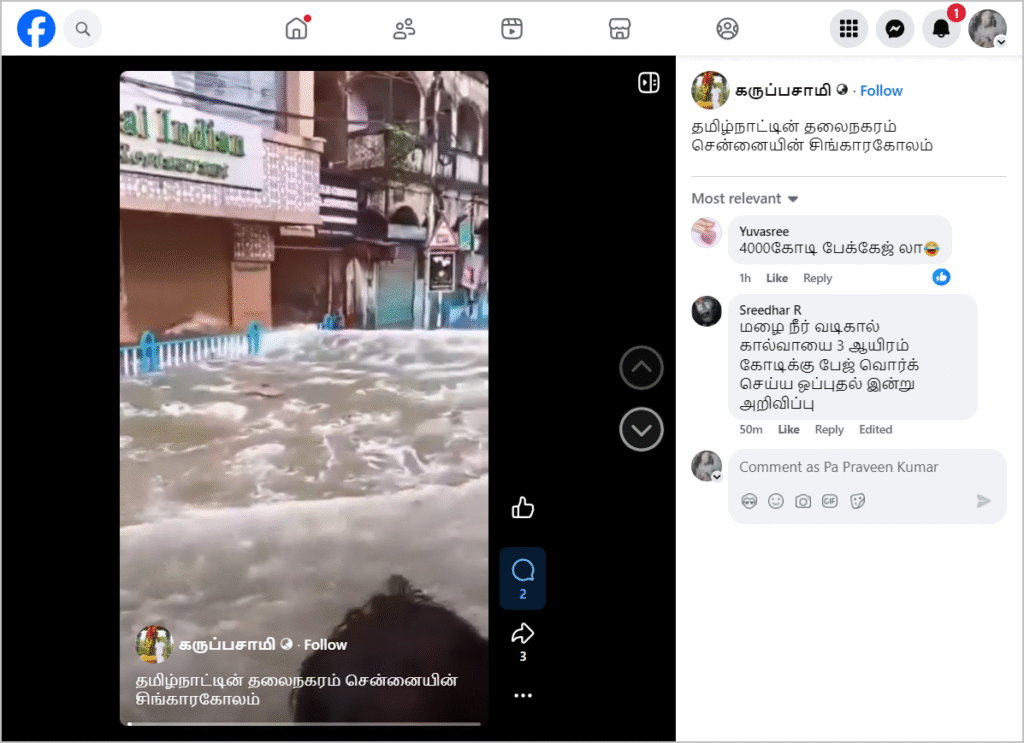
Task: Go to the Home tab
Action: (296, 29)
